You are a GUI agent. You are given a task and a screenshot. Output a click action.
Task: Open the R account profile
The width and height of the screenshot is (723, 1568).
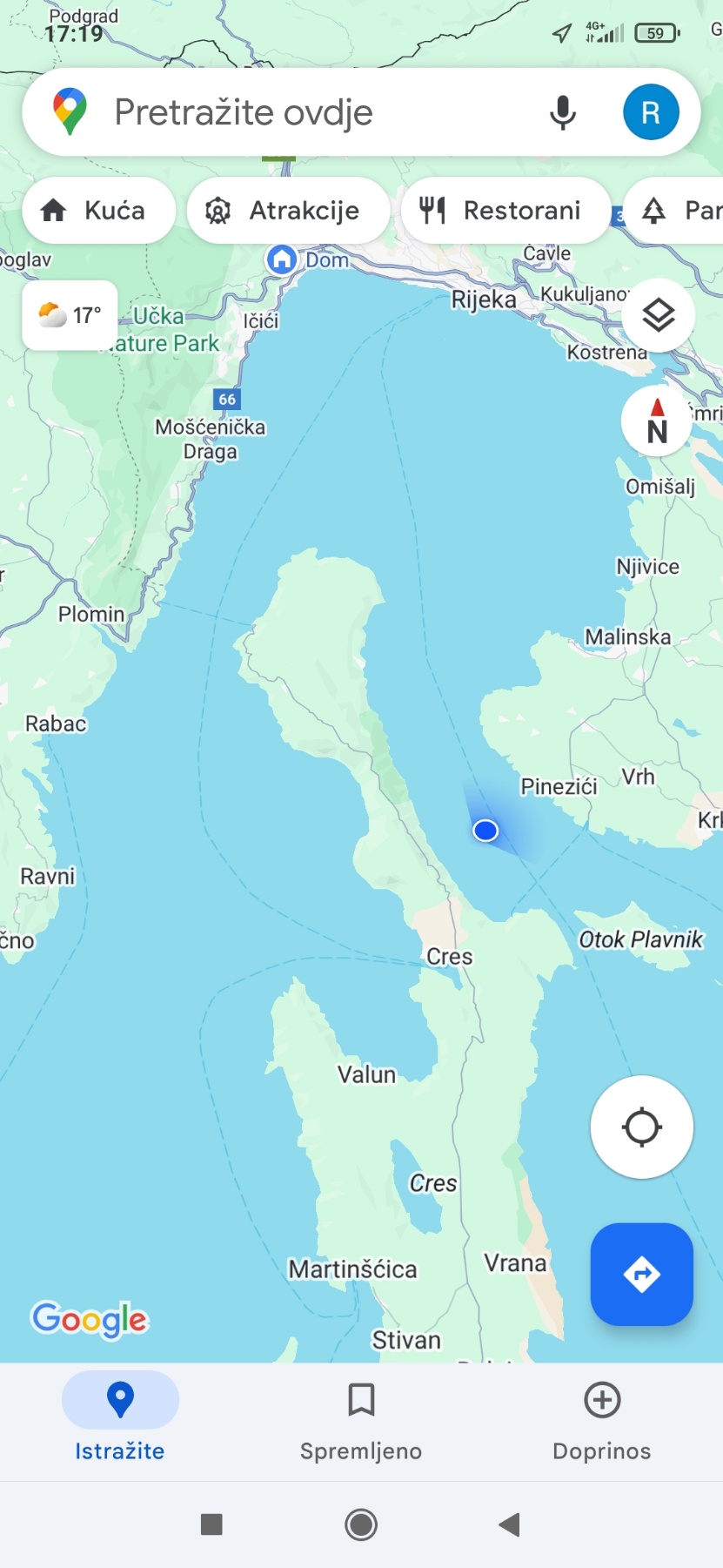tap(651, 113)
